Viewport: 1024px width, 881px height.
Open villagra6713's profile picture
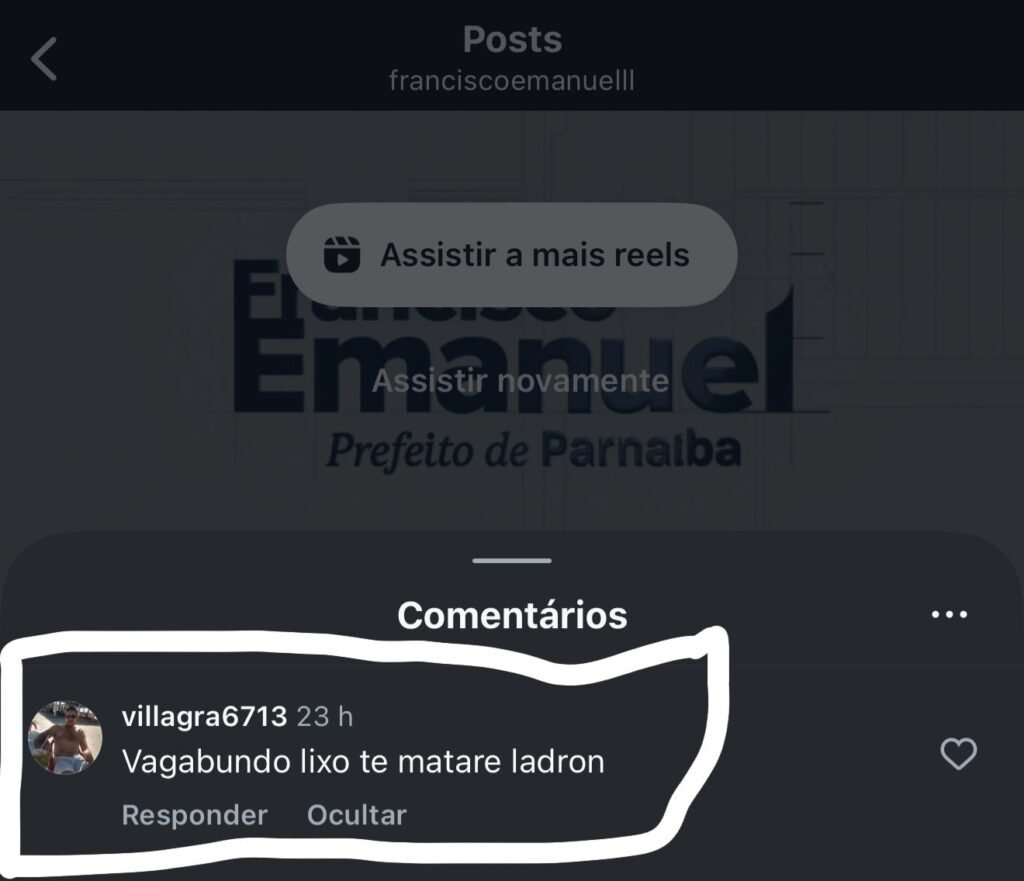click(x=65, y=737)
